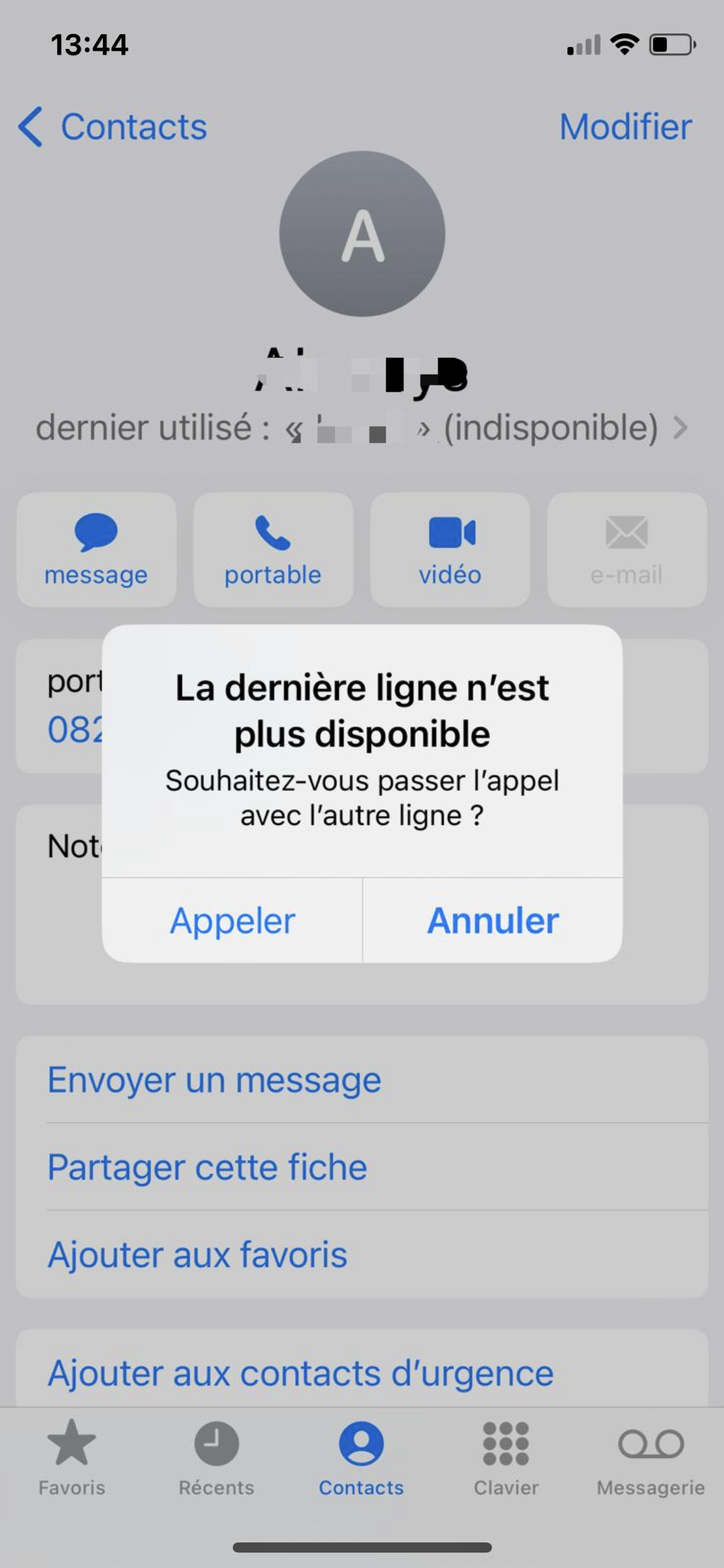Viewport: 724px width, 1568px height.
Task: Go back to Contacts list
Action: 113,127
